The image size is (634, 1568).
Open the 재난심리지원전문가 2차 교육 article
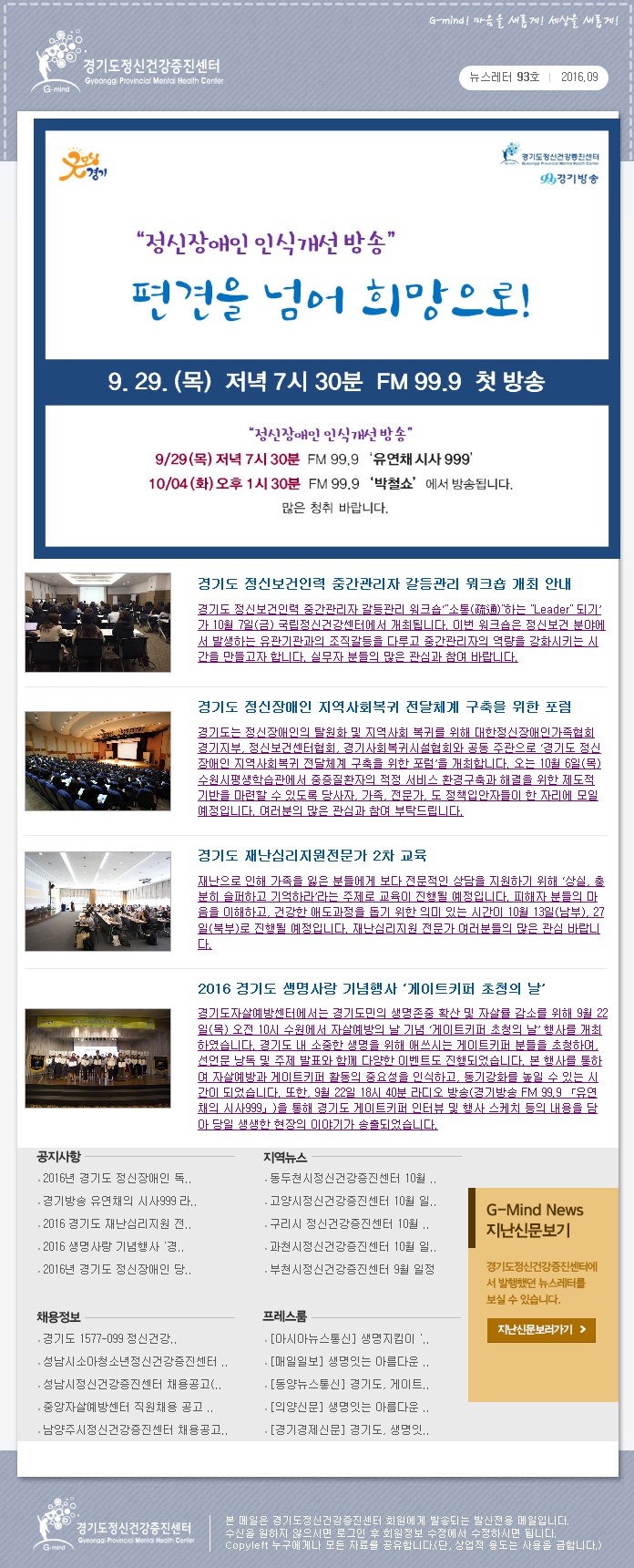pyautogui.click(x=312, y=855)
